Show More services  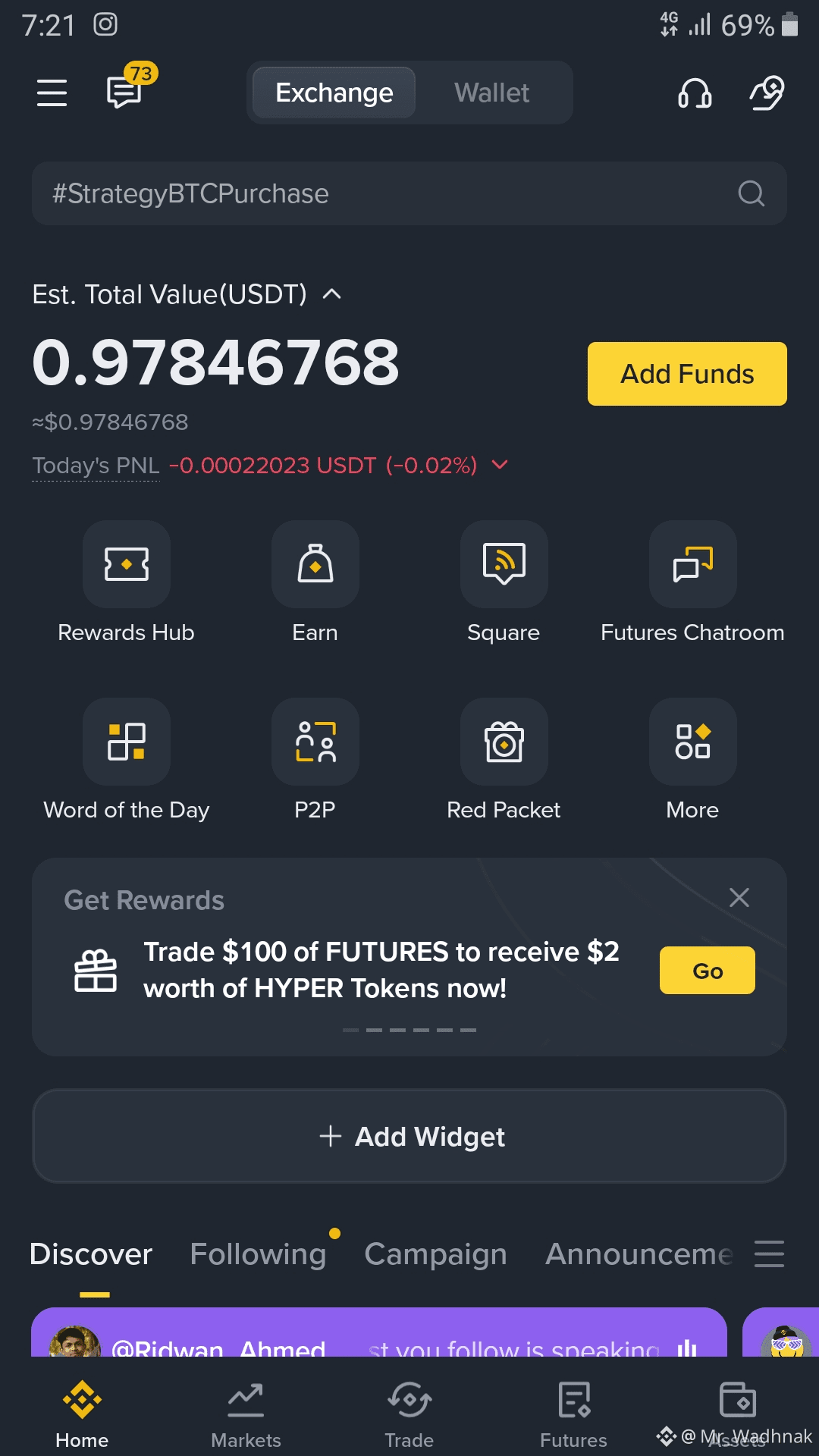coord(692,742)
